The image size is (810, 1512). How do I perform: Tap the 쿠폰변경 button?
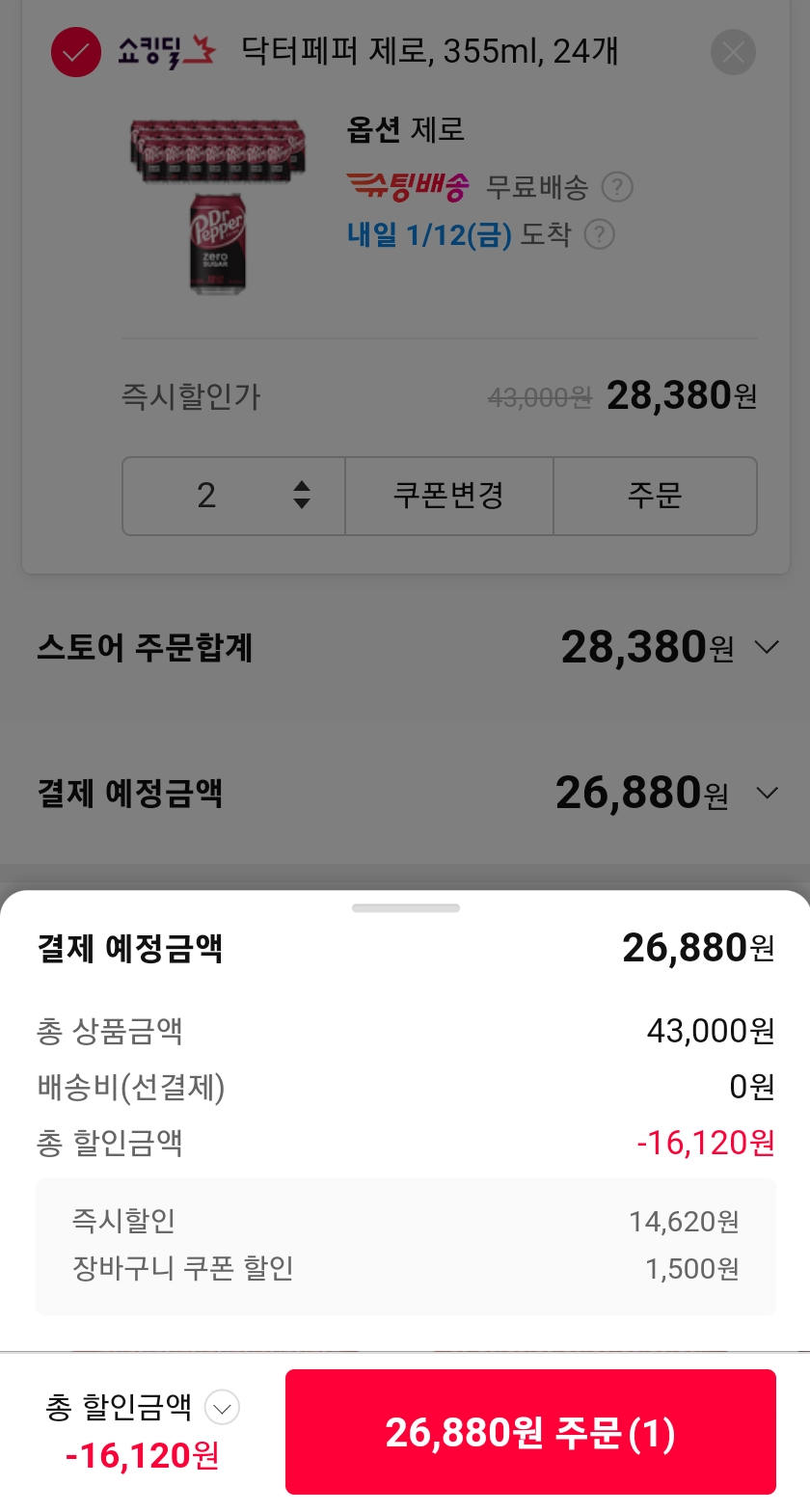coord(448,496)
